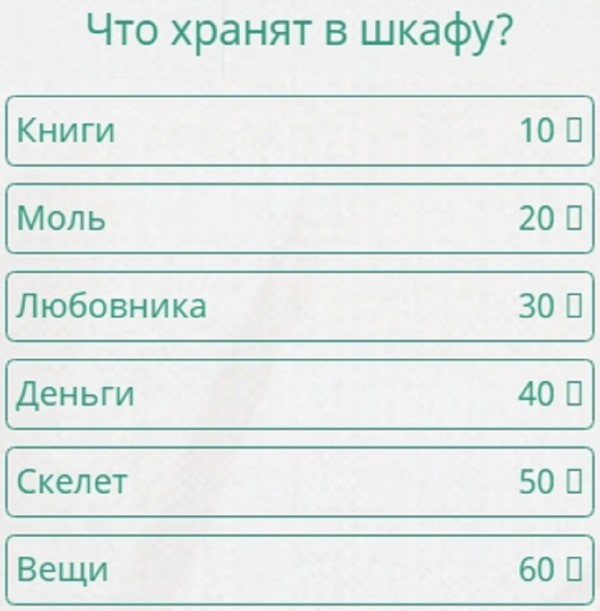The height and width of the screenshot is (611, 600).
Task: Select the answer Книги
Action: tap(300, 130)
